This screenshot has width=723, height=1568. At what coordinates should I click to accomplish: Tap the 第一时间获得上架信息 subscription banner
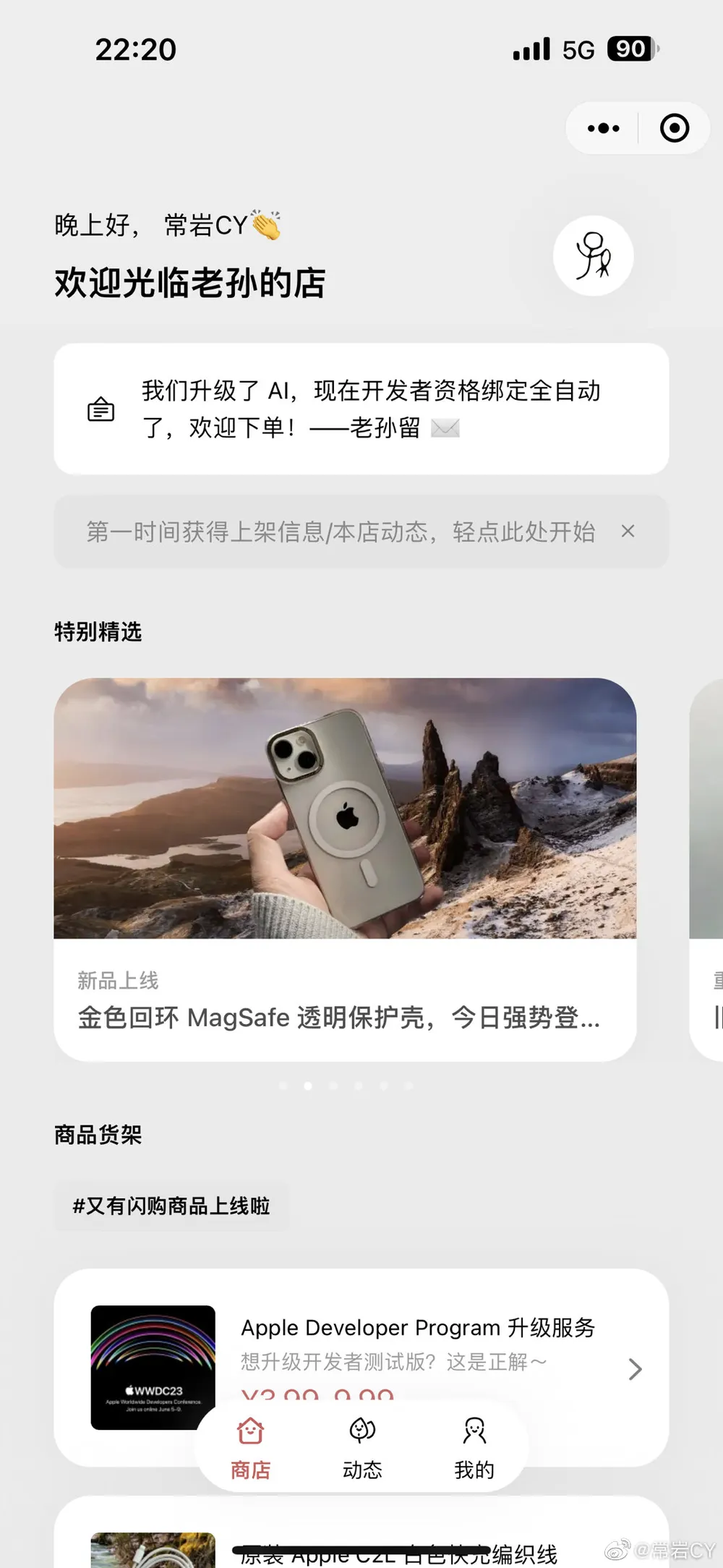click(x=340, y=532)
